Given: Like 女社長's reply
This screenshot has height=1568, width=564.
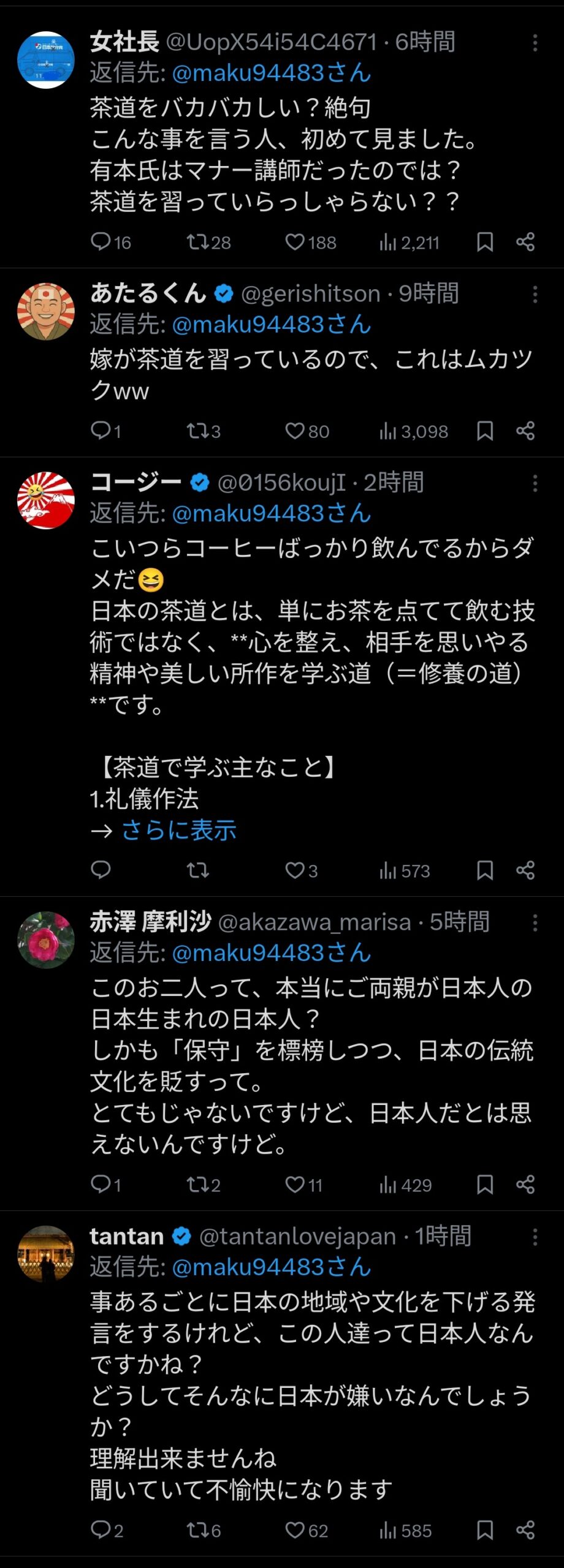Looking at the screenshot, I should tap(295, 243).
